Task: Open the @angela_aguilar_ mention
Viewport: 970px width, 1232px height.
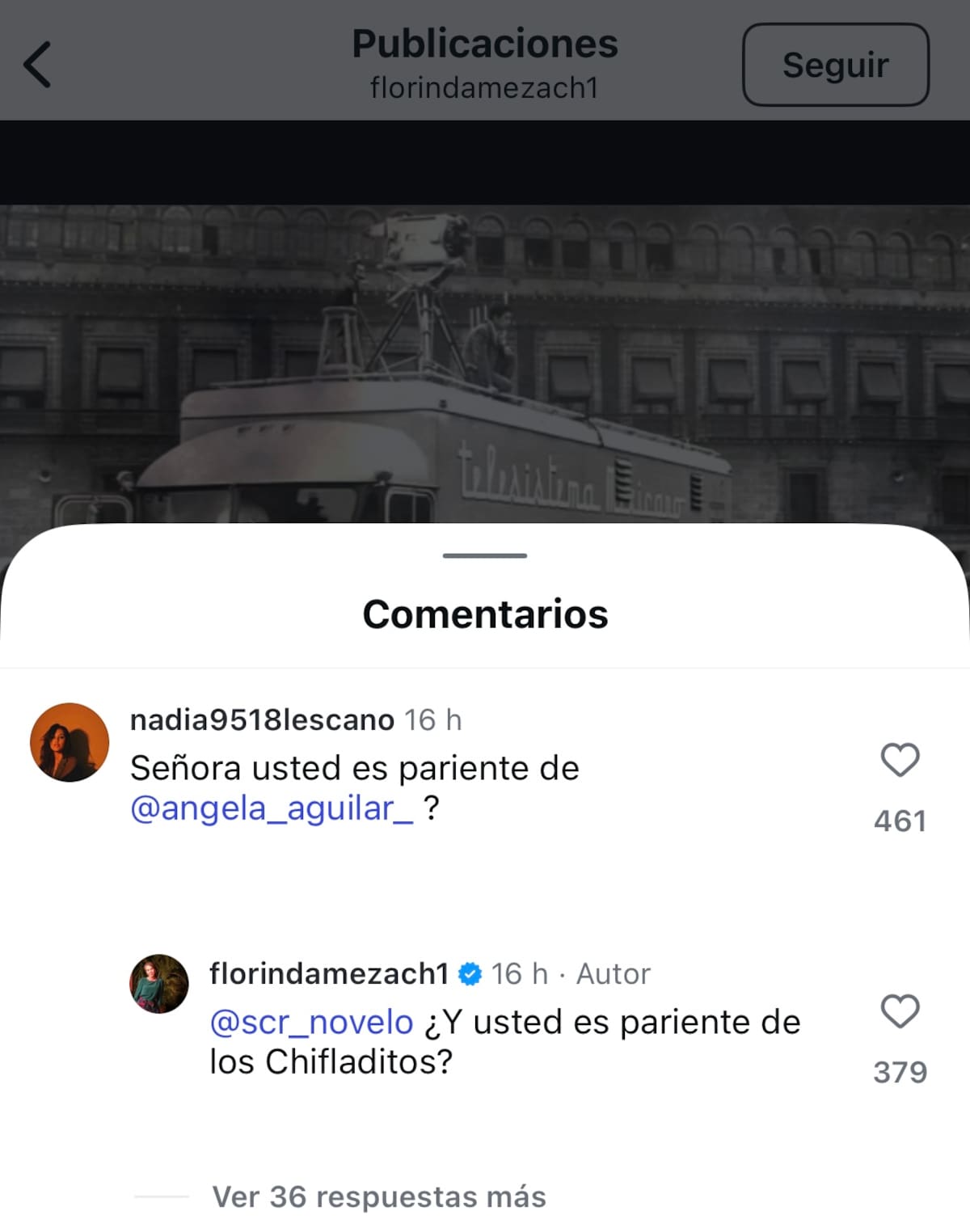Action: (272, 808)
